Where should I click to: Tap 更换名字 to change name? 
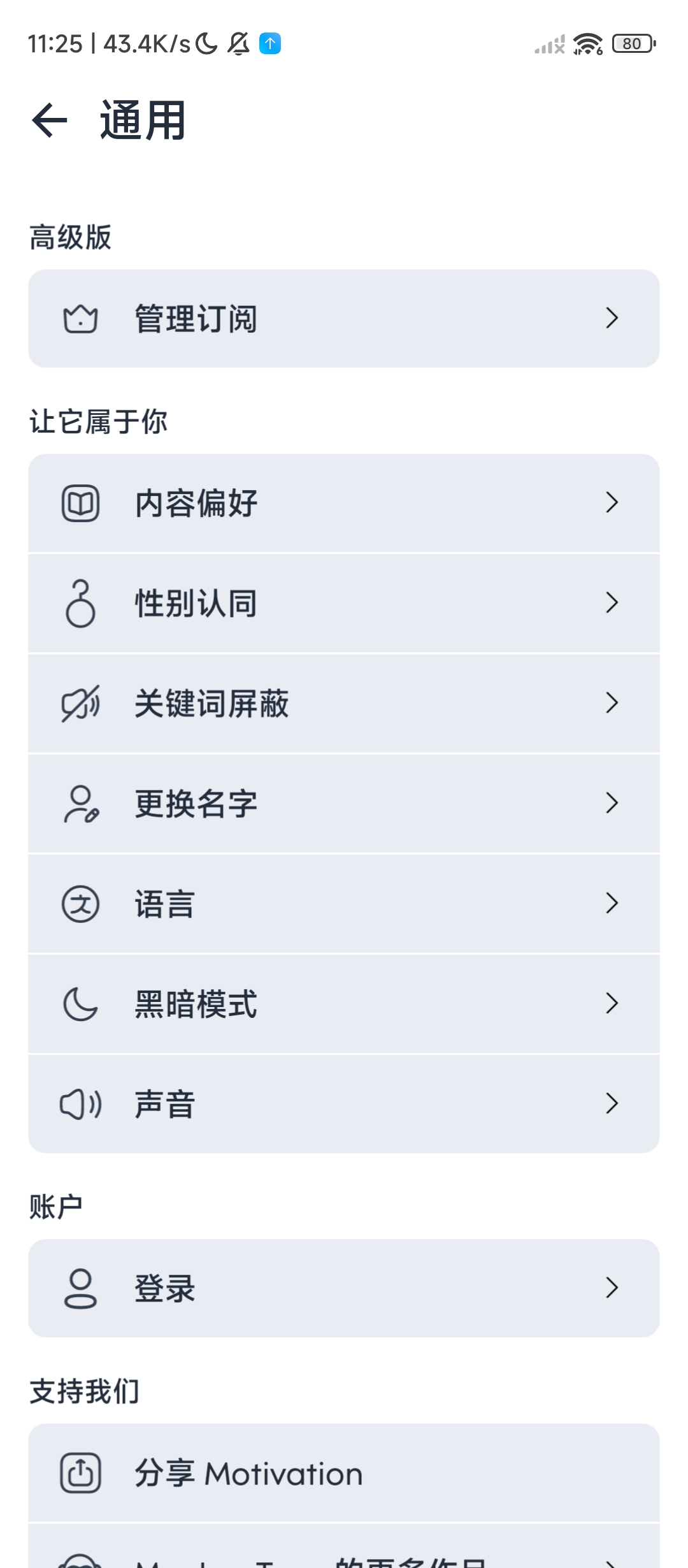coord(344,804)
